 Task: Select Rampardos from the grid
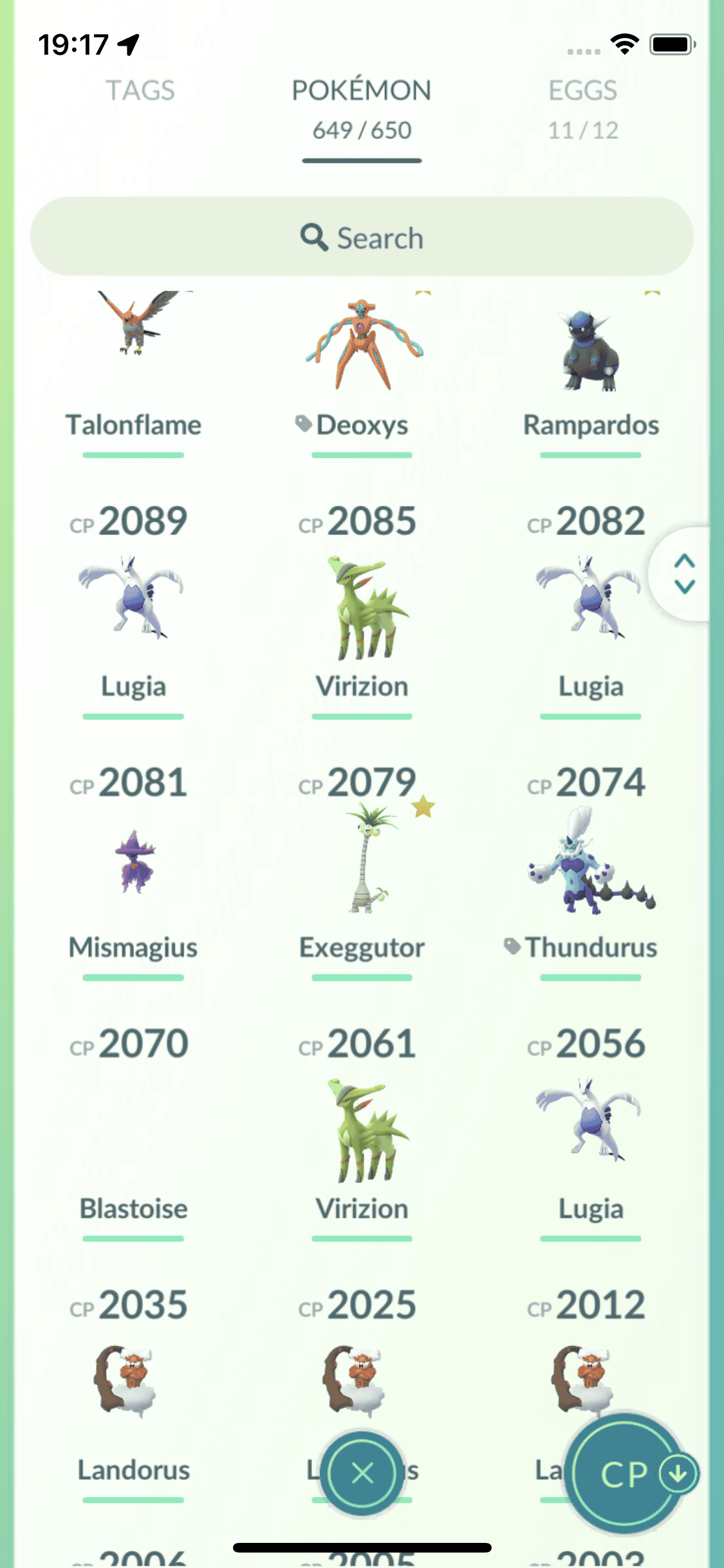pos(590,360)
